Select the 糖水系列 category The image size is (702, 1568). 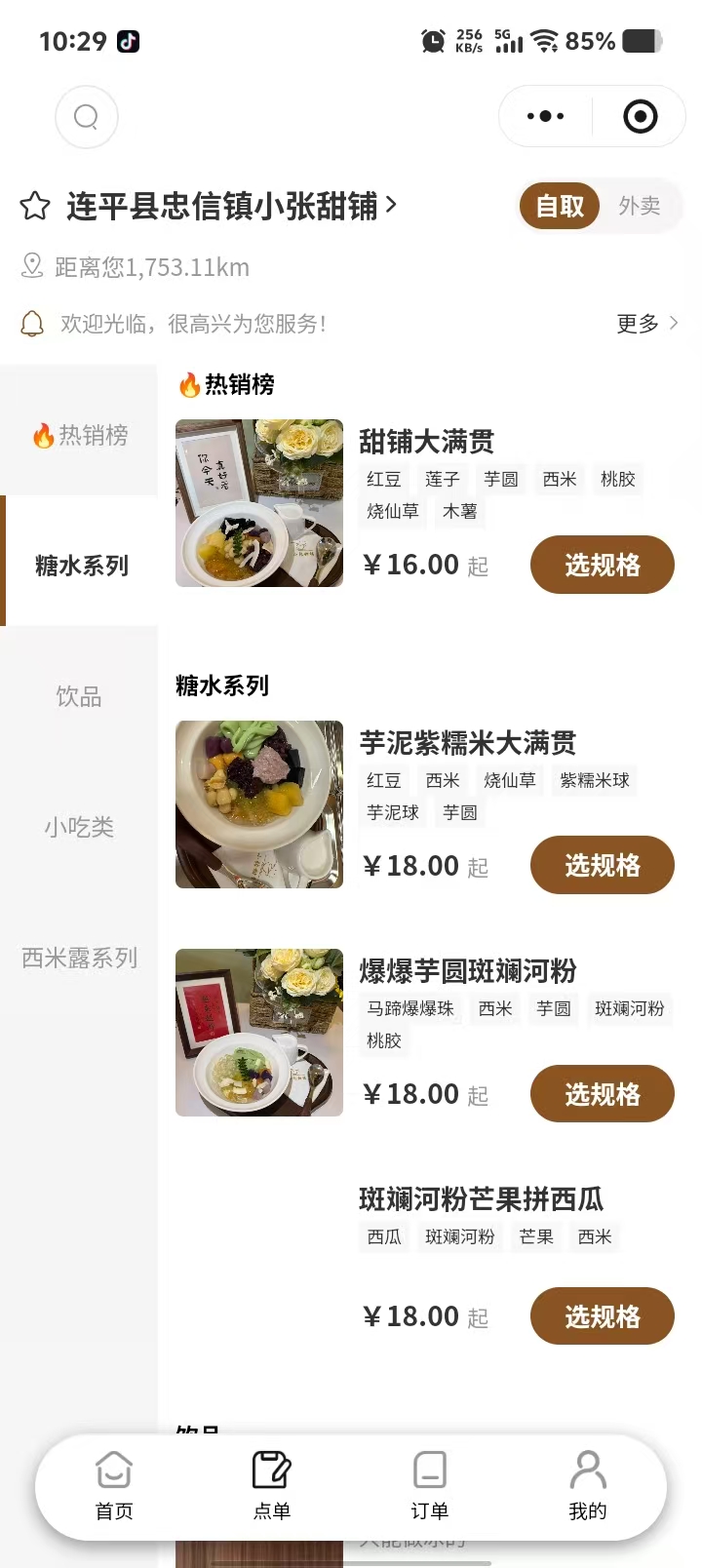click(81, 566)
